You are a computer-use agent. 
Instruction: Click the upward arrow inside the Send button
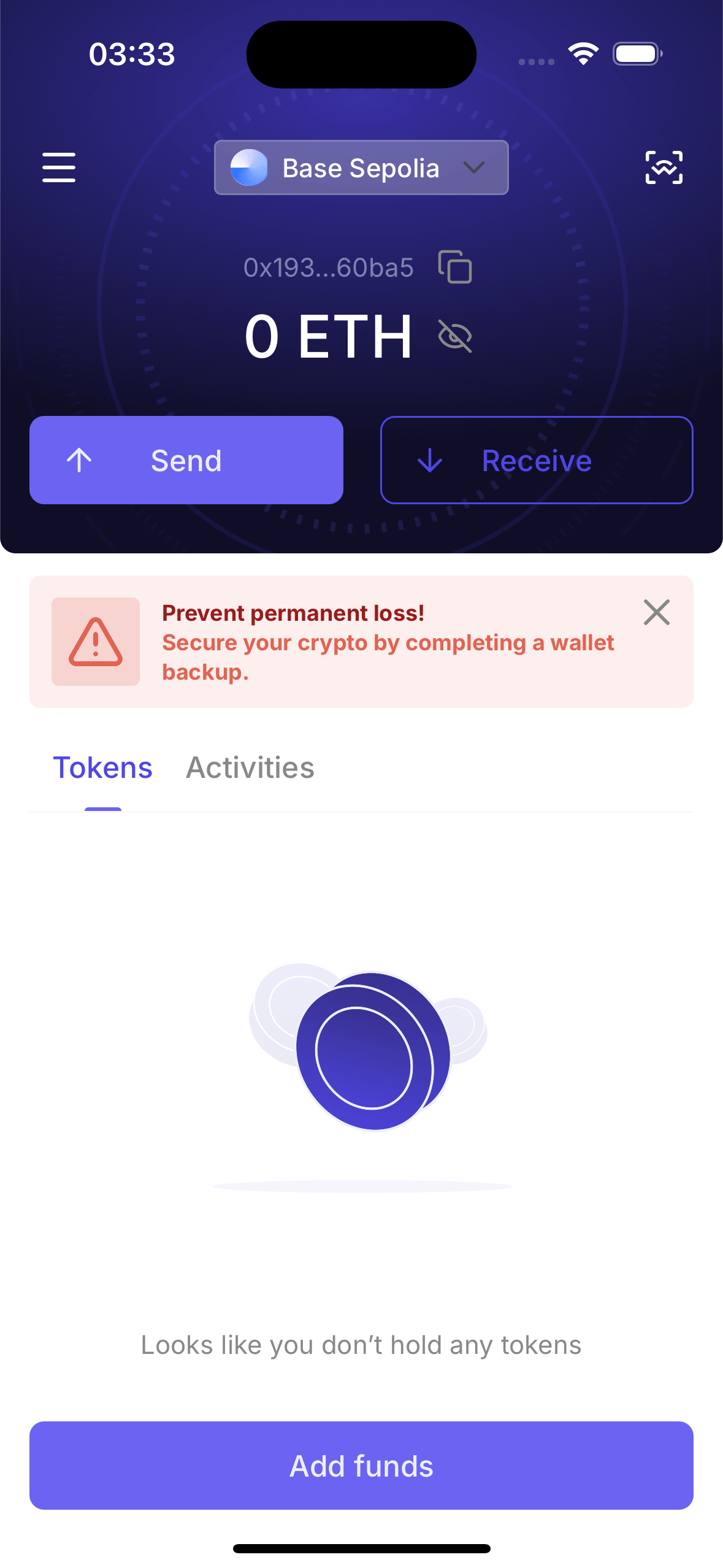coord(80,460)
